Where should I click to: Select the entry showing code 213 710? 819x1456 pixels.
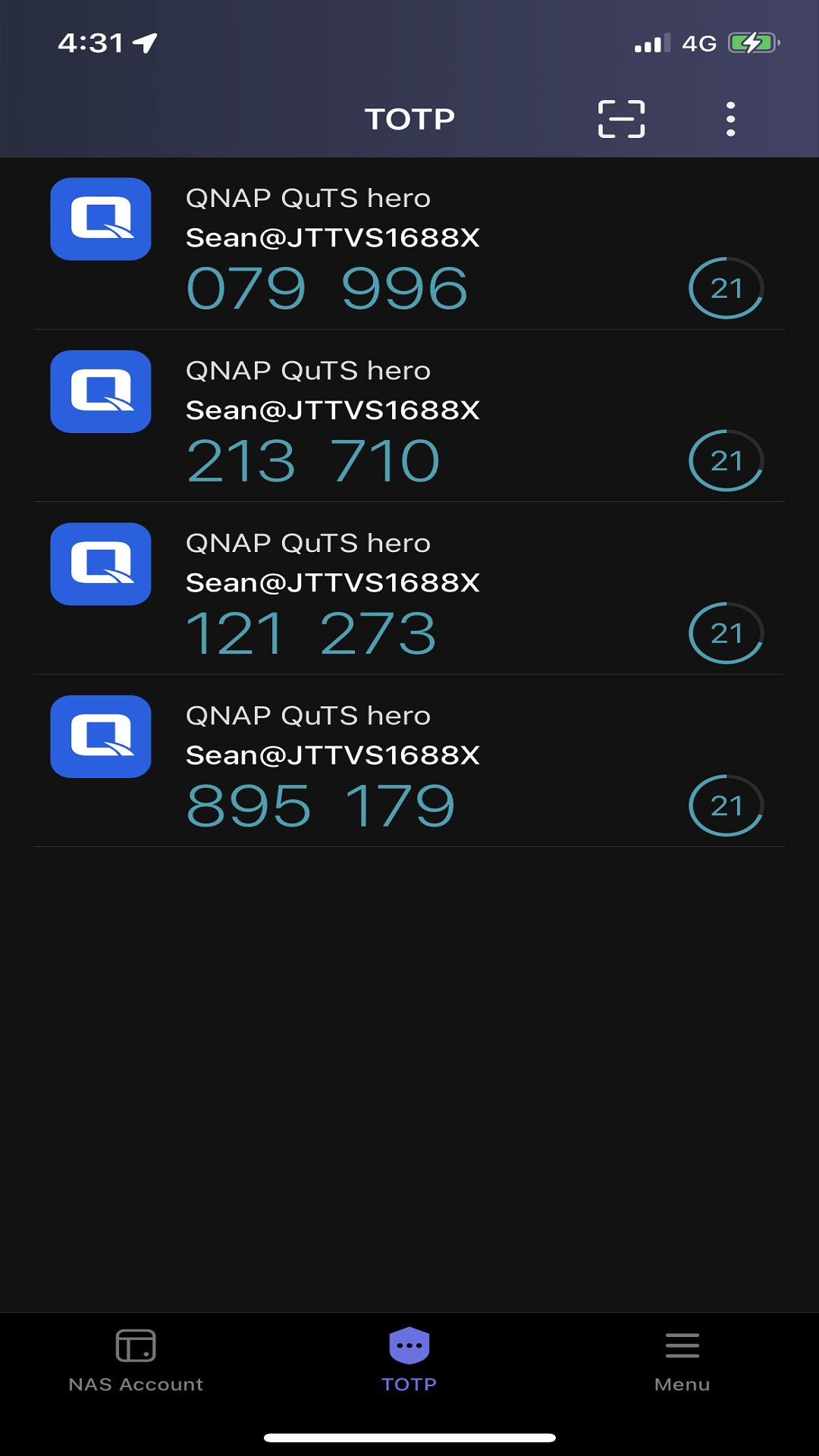(314, 459)
